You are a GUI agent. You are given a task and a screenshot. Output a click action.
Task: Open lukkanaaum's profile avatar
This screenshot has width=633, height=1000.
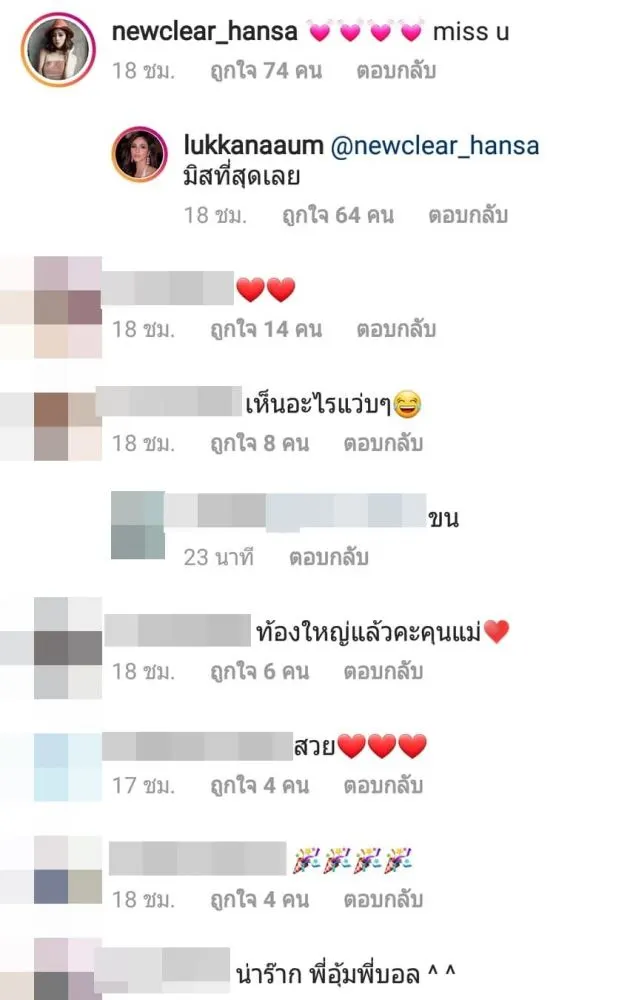coord(139,153)
